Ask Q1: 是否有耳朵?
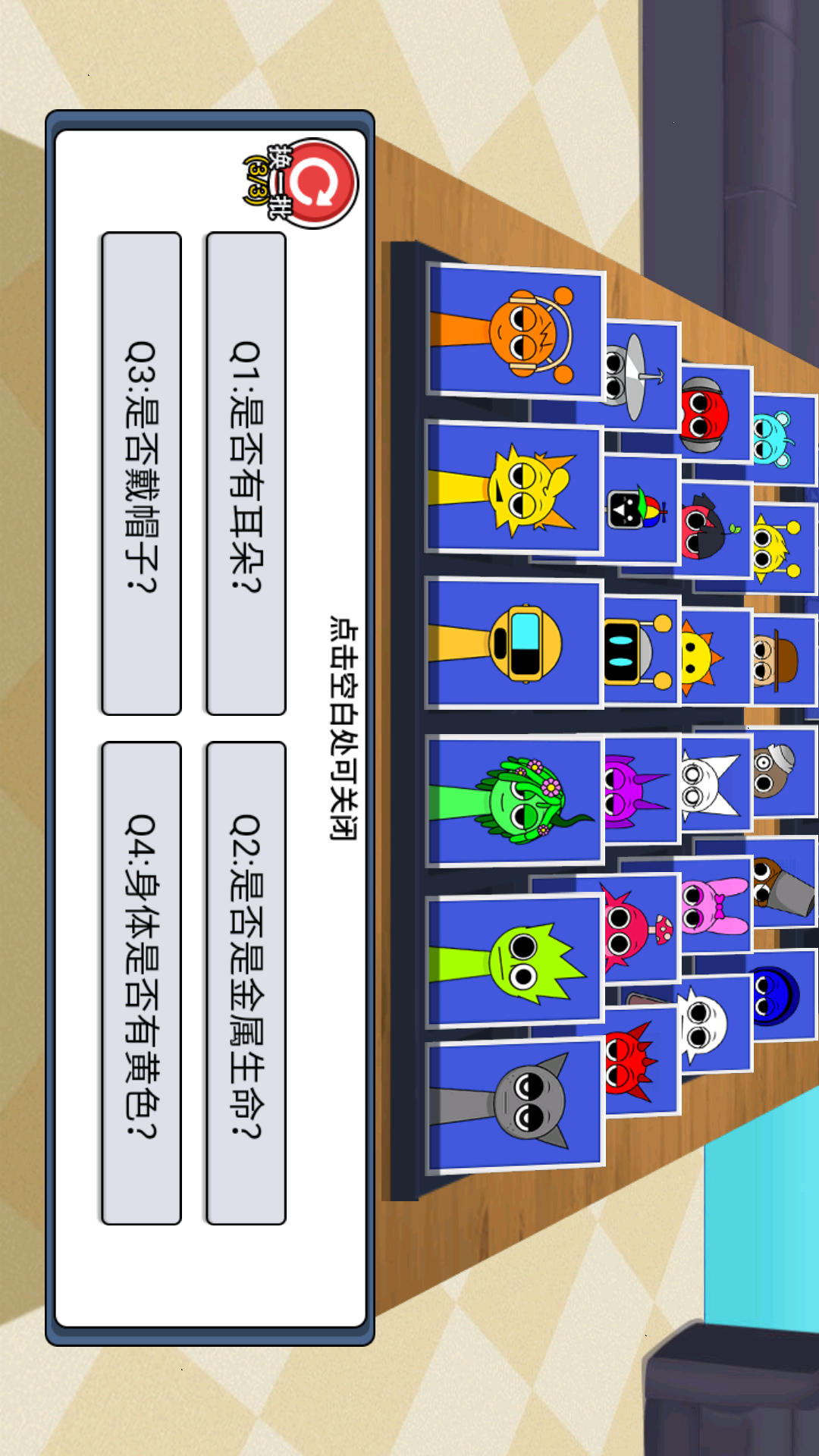 click(246, 472)
